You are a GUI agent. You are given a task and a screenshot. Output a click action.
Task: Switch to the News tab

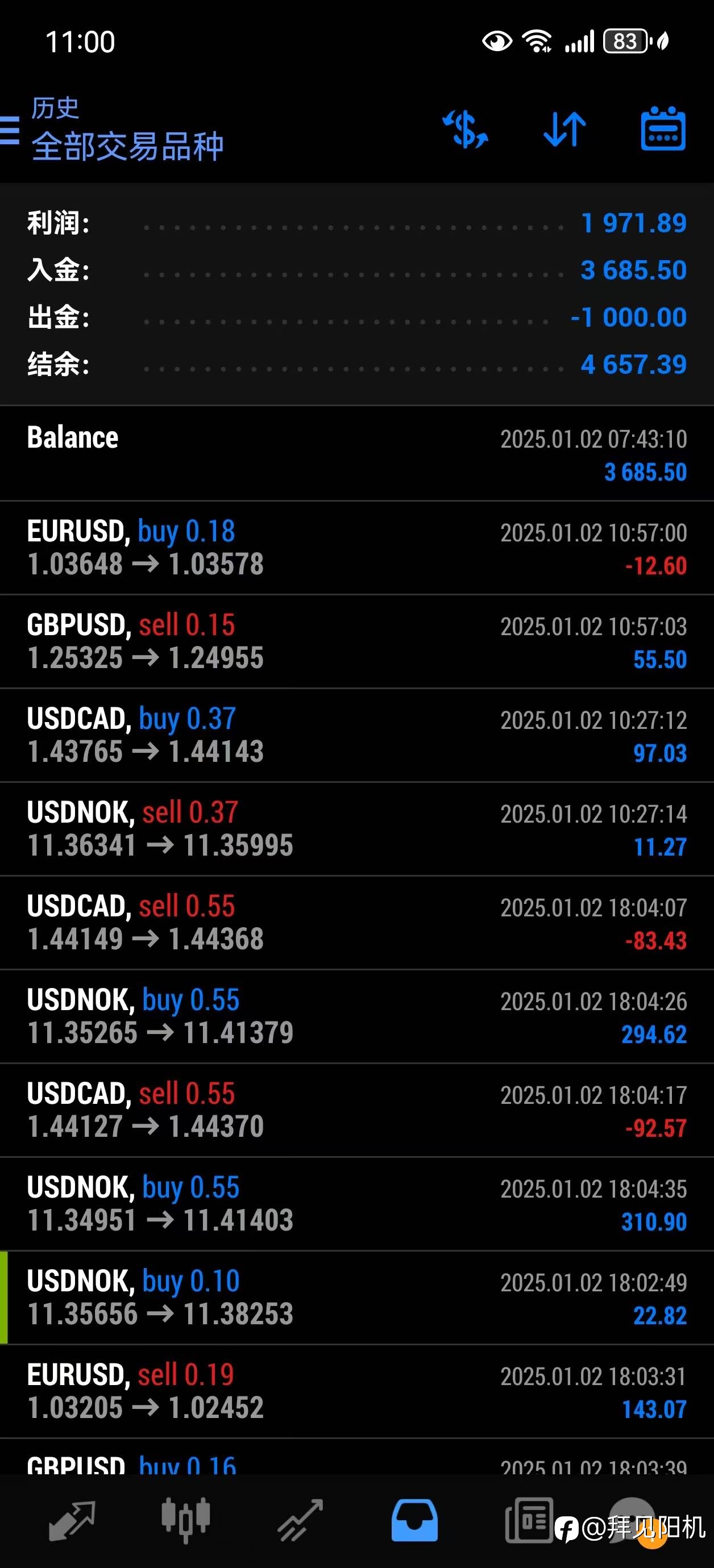pyautogui.click(x=529, y=1520)
